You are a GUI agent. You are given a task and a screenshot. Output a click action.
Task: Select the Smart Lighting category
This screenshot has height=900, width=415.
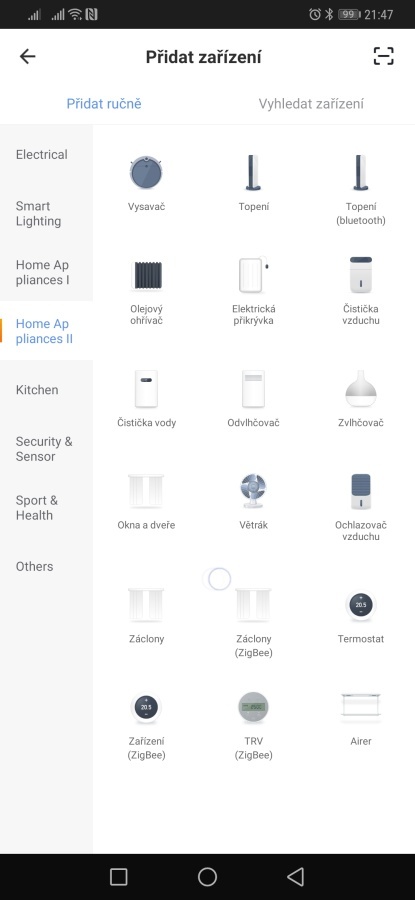click(x=38, y=214)
